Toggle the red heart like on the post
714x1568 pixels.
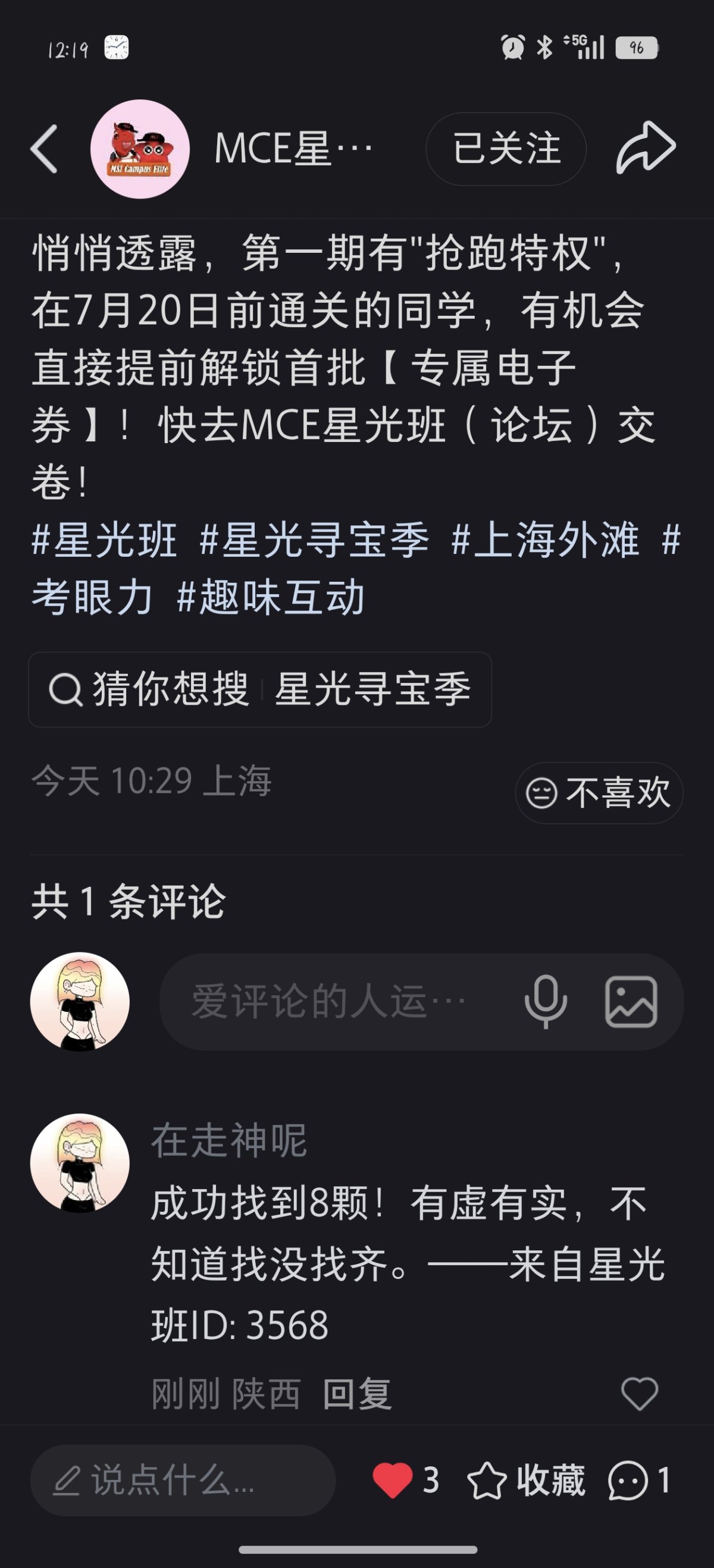click(393, 1481)
